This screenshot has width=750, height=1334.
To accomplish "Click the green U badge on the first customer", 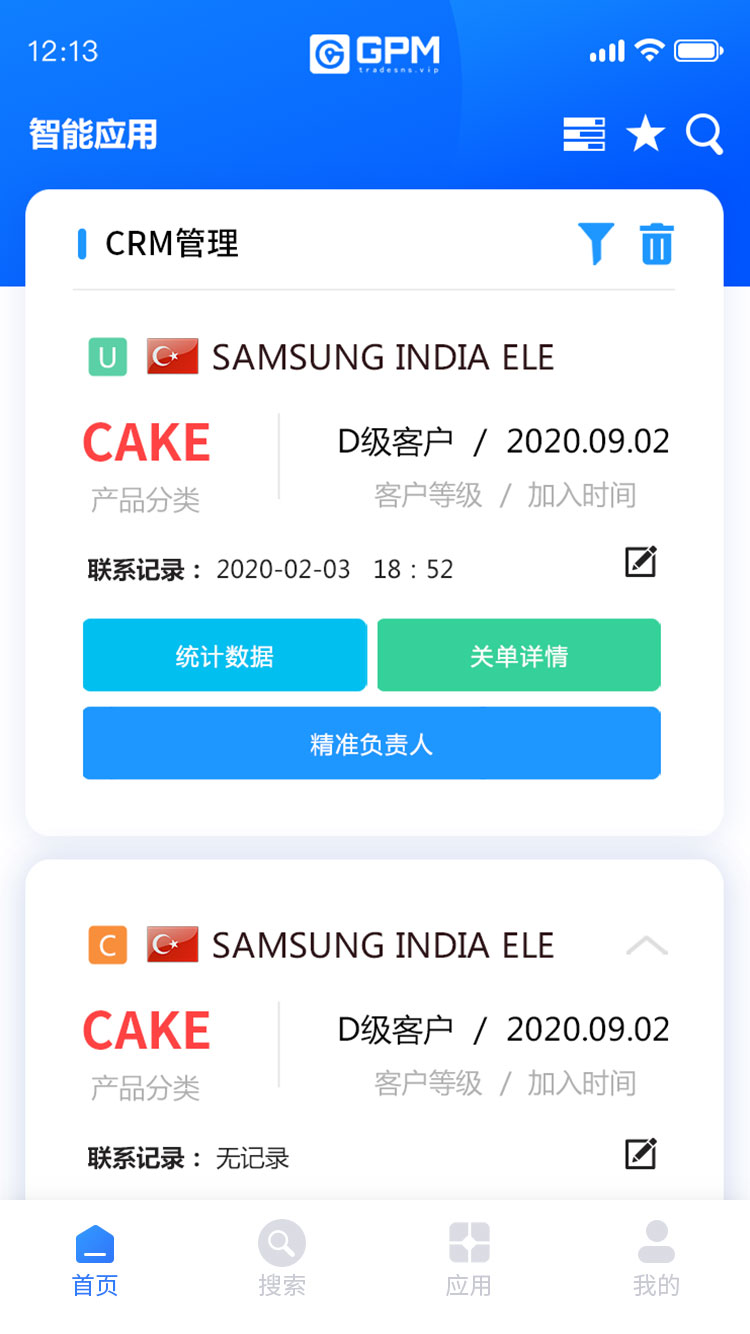I will click(107, 356).
